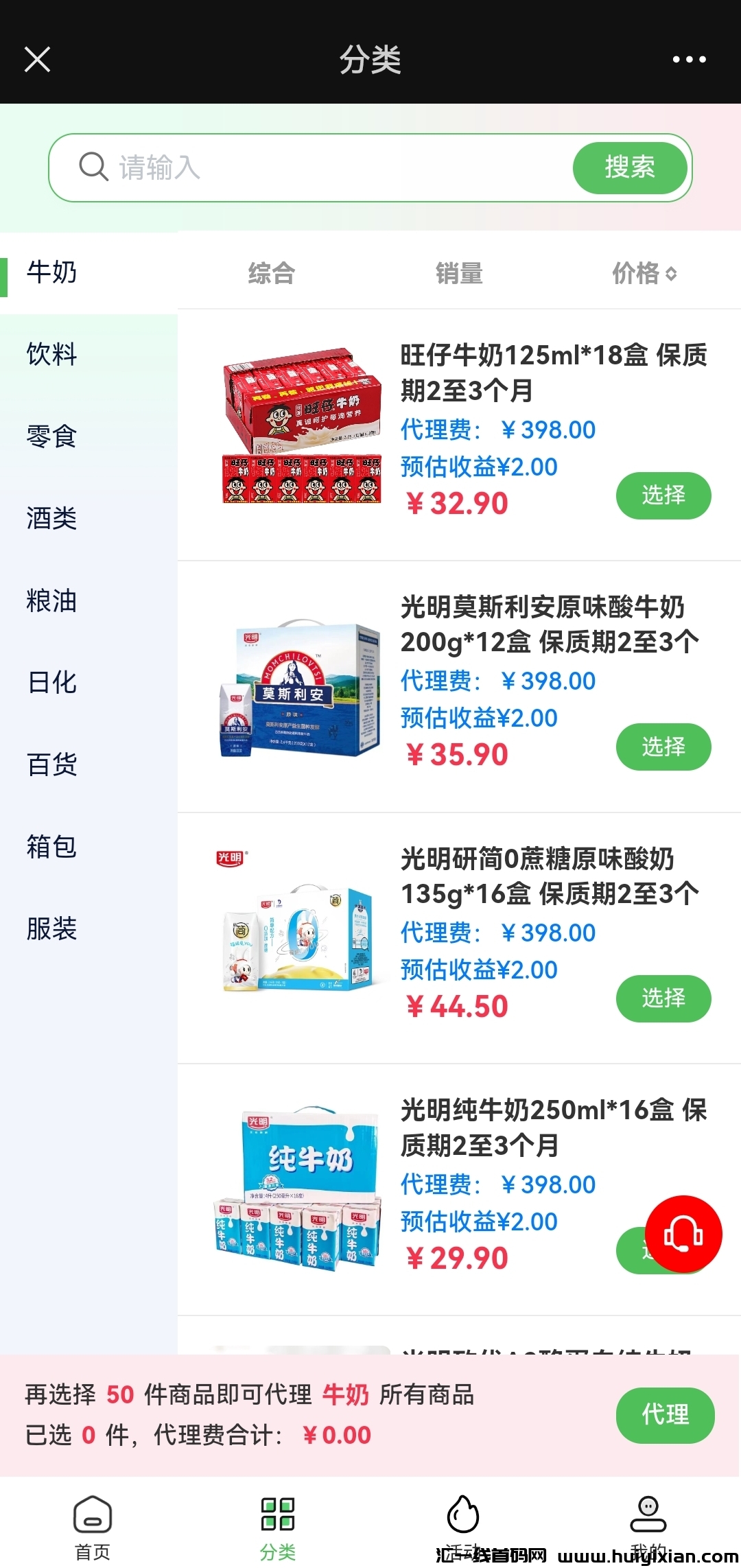741x1568 pixels.
Task: Select 光明研简0蔗糖原味酸奶 with 选择
Action: [663, 998]
